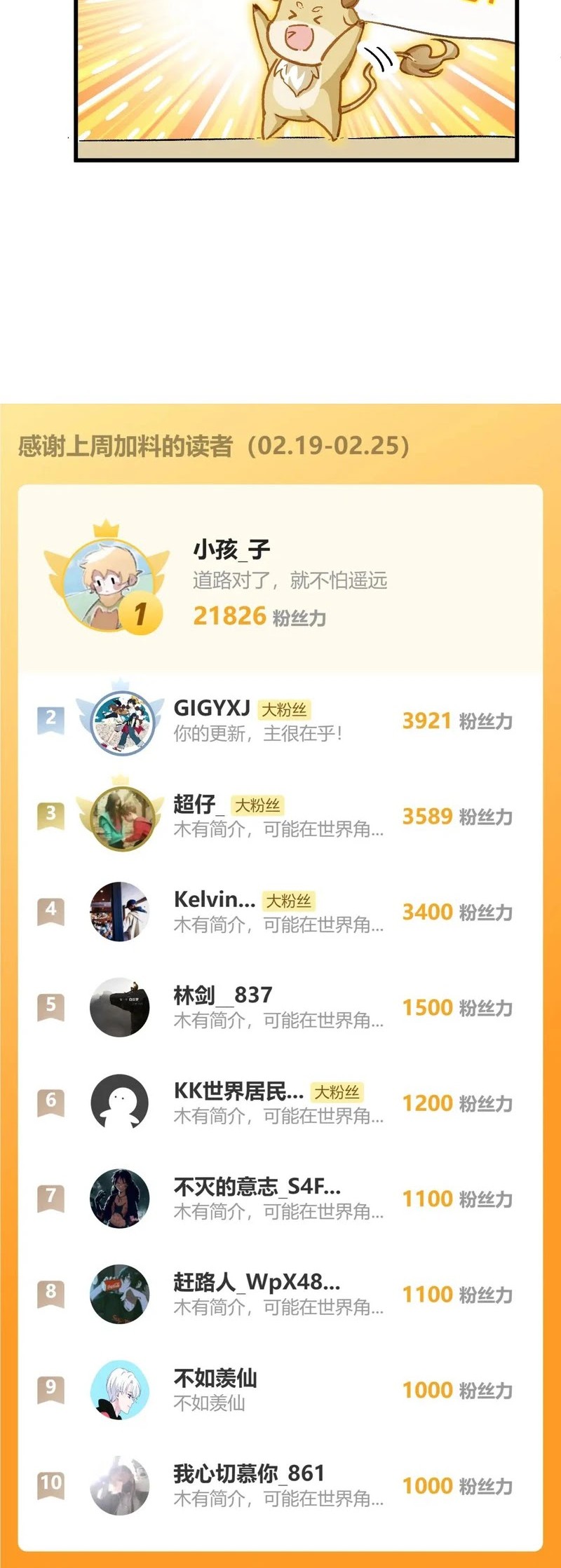Image resolution: width=561 pixels, height=1568 pixels.
Task: Open the 赶路人_WpX48... entry
Action: click(257, 1282)
